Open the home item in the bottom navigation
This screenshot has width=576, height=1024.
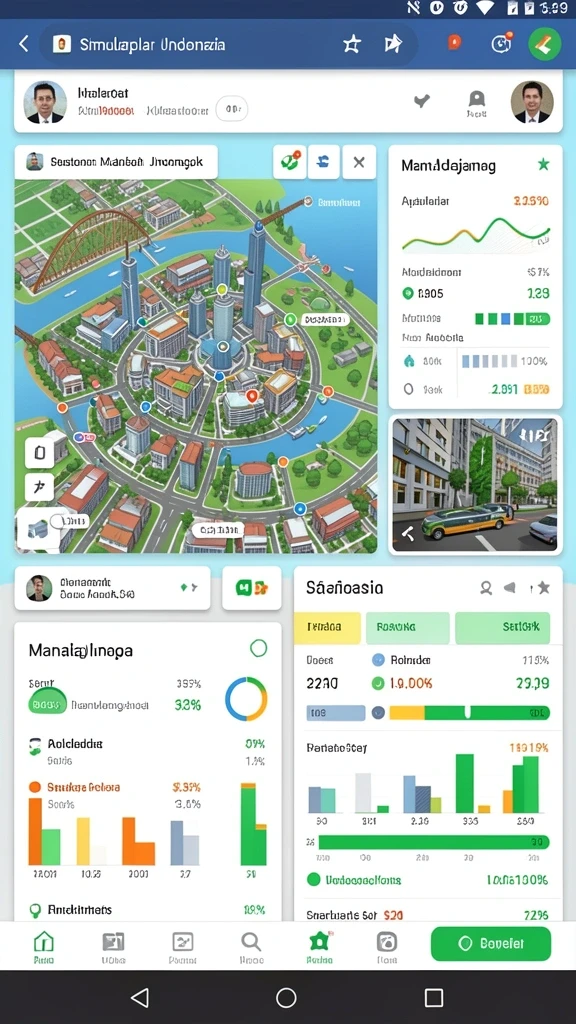(44, 946)
